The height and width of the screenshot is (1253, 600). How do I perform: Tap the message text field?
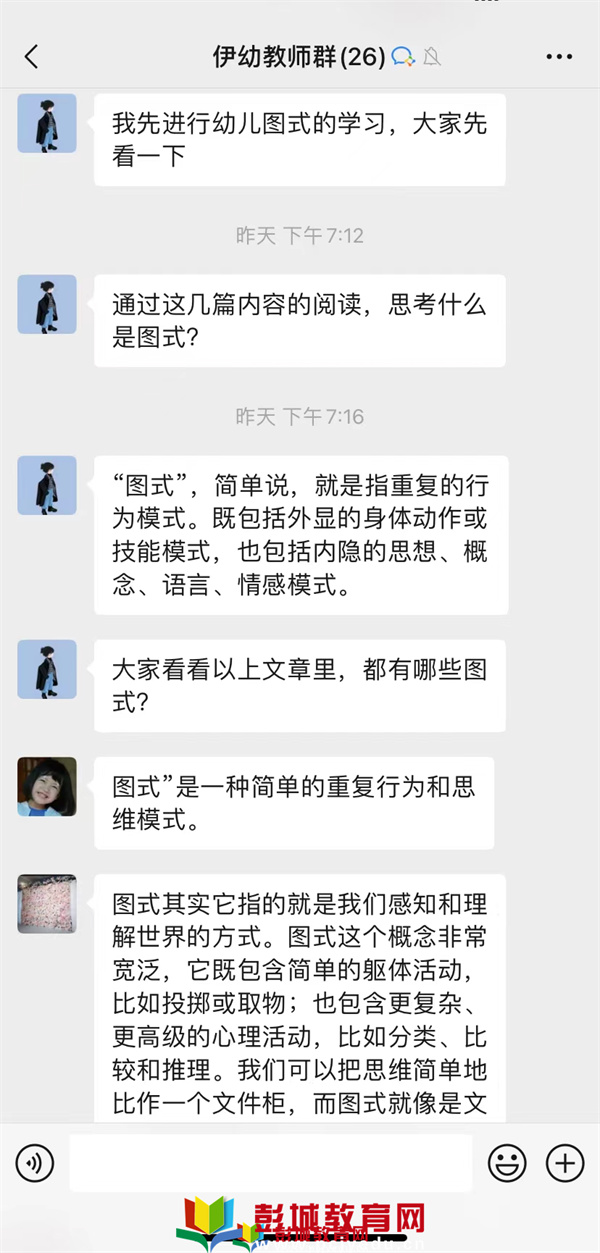point(270,1163)
